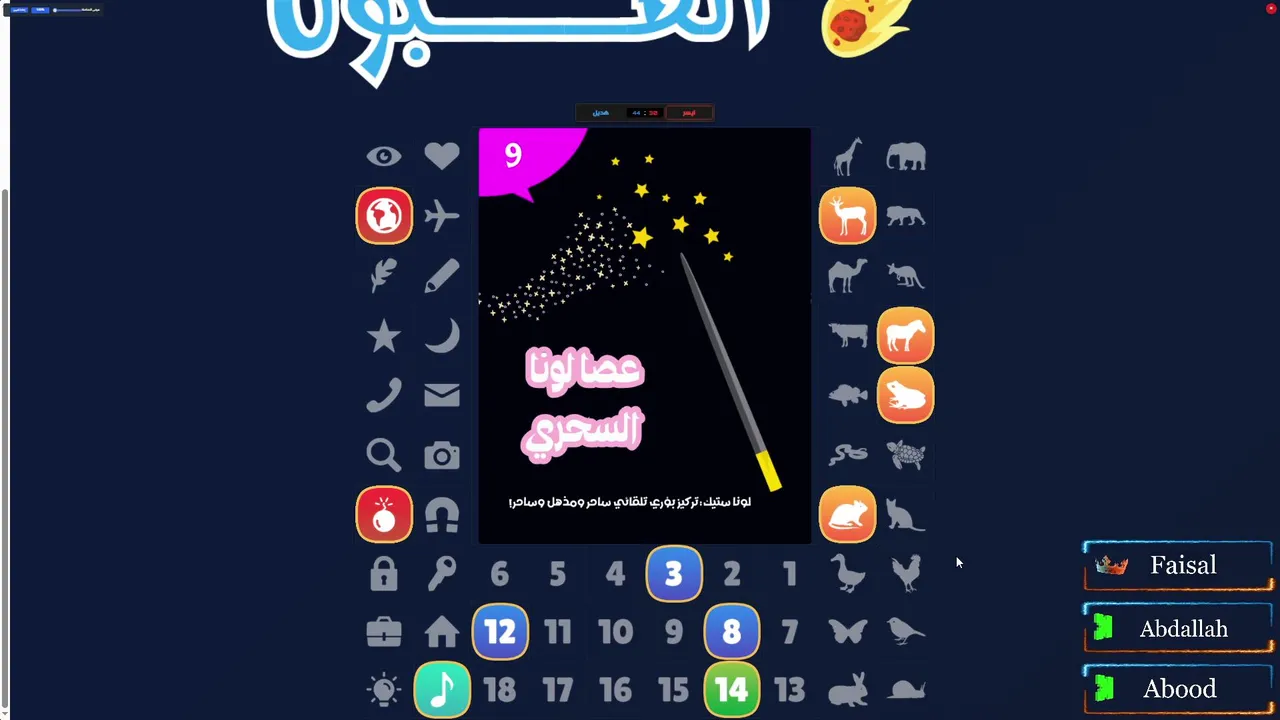This screenshot has width=1280, height=720.
Task: Select the elephant tile
Action: [x=906, y=157]
